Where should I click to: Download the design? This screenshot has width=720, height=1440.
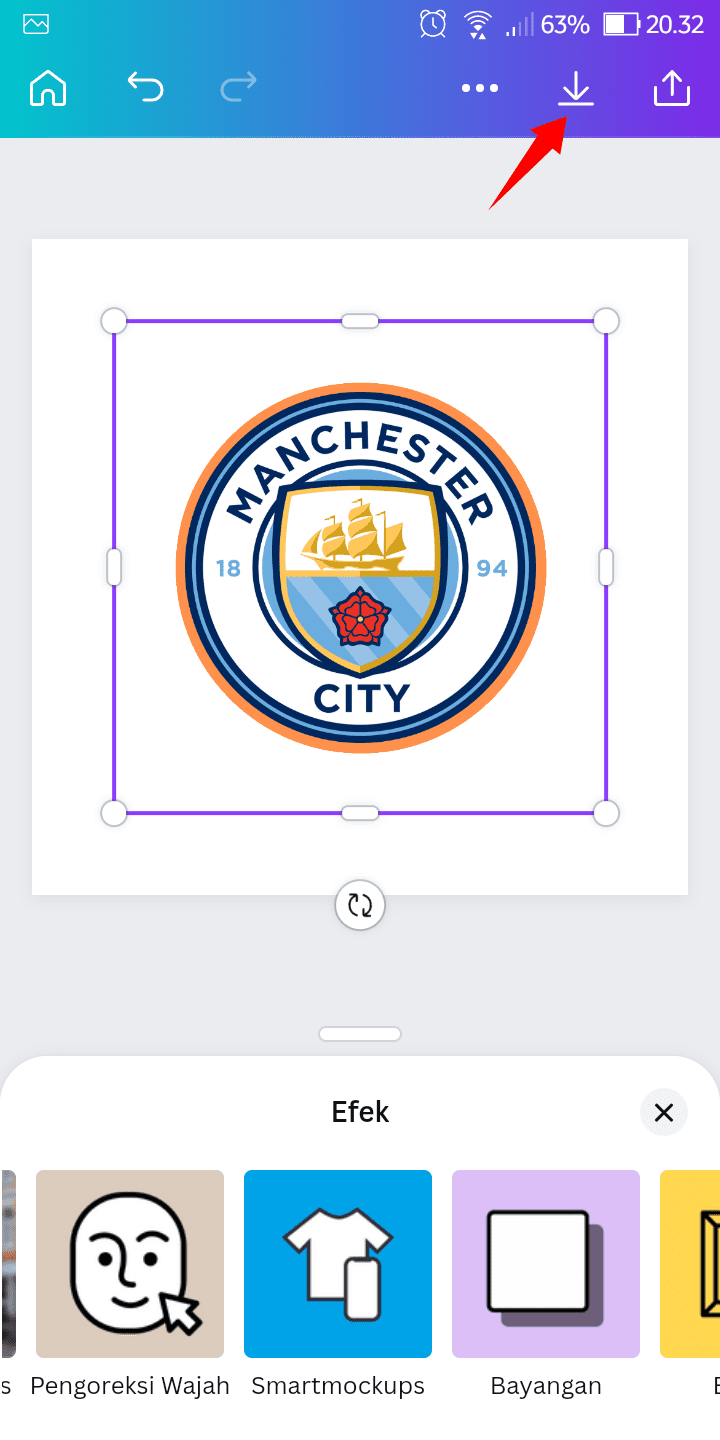576,88
